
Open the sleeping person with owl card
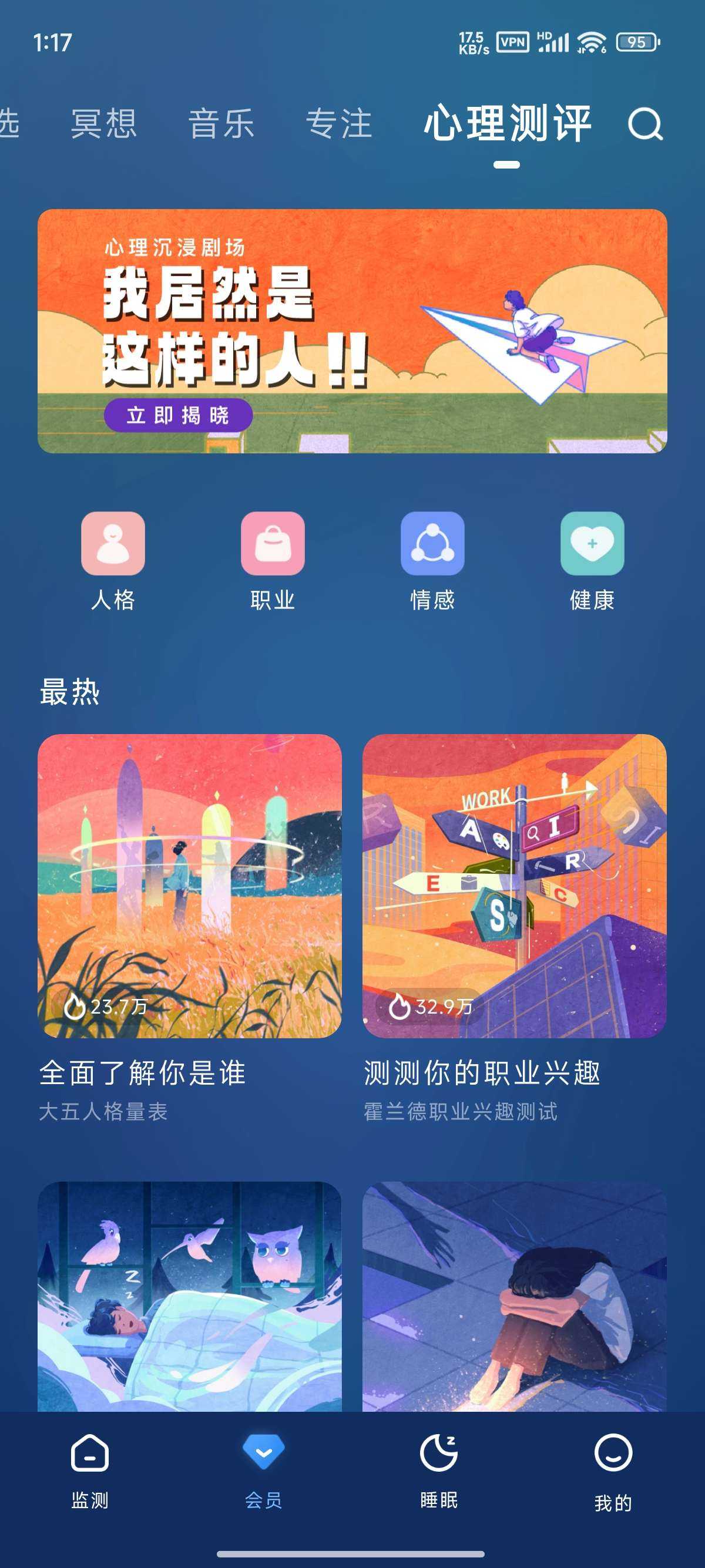[189, 1297]
